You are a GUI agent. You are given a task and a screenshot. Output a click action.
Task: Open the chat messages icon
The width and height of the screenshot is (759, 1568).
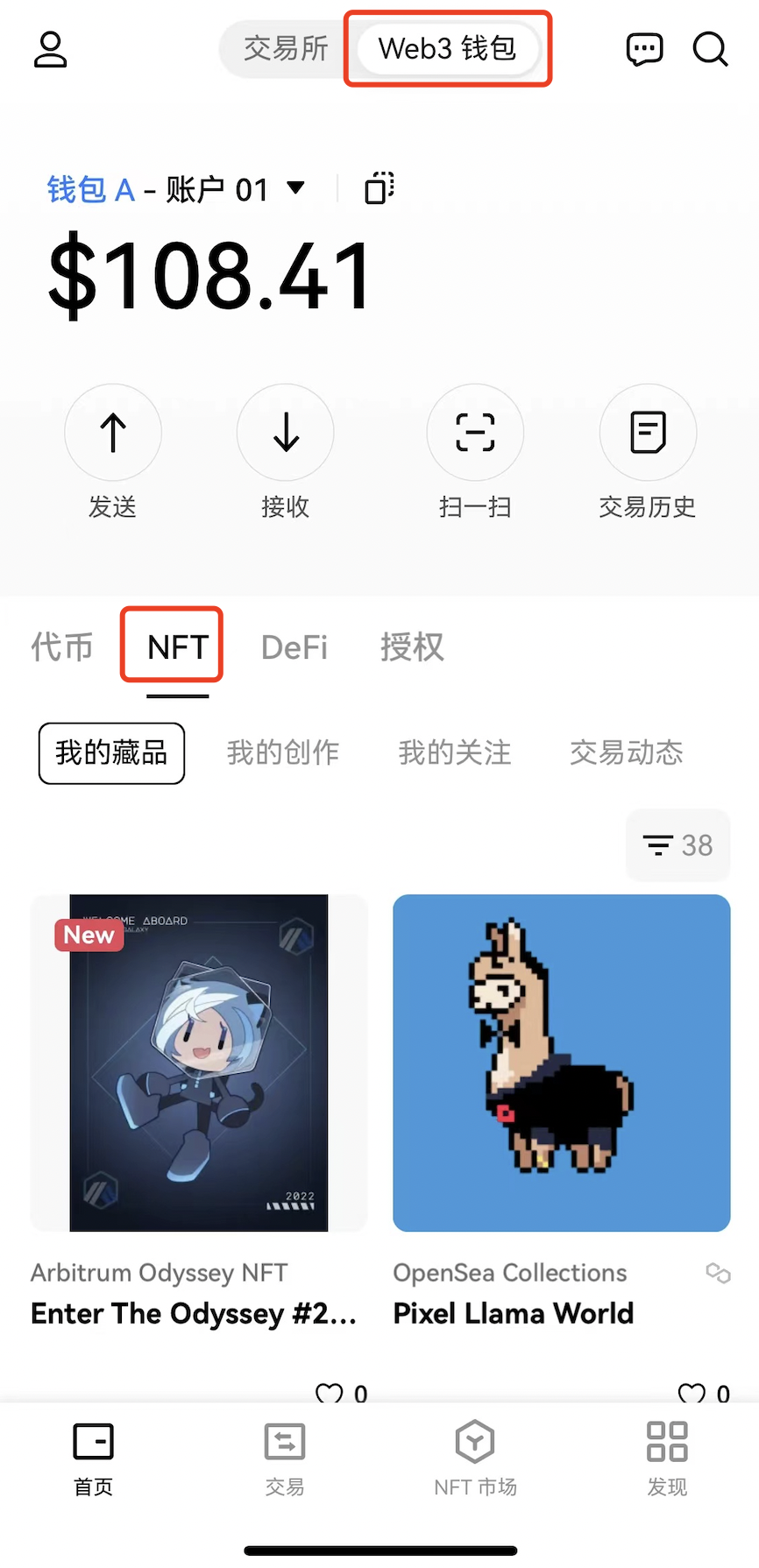coord(644,50)
